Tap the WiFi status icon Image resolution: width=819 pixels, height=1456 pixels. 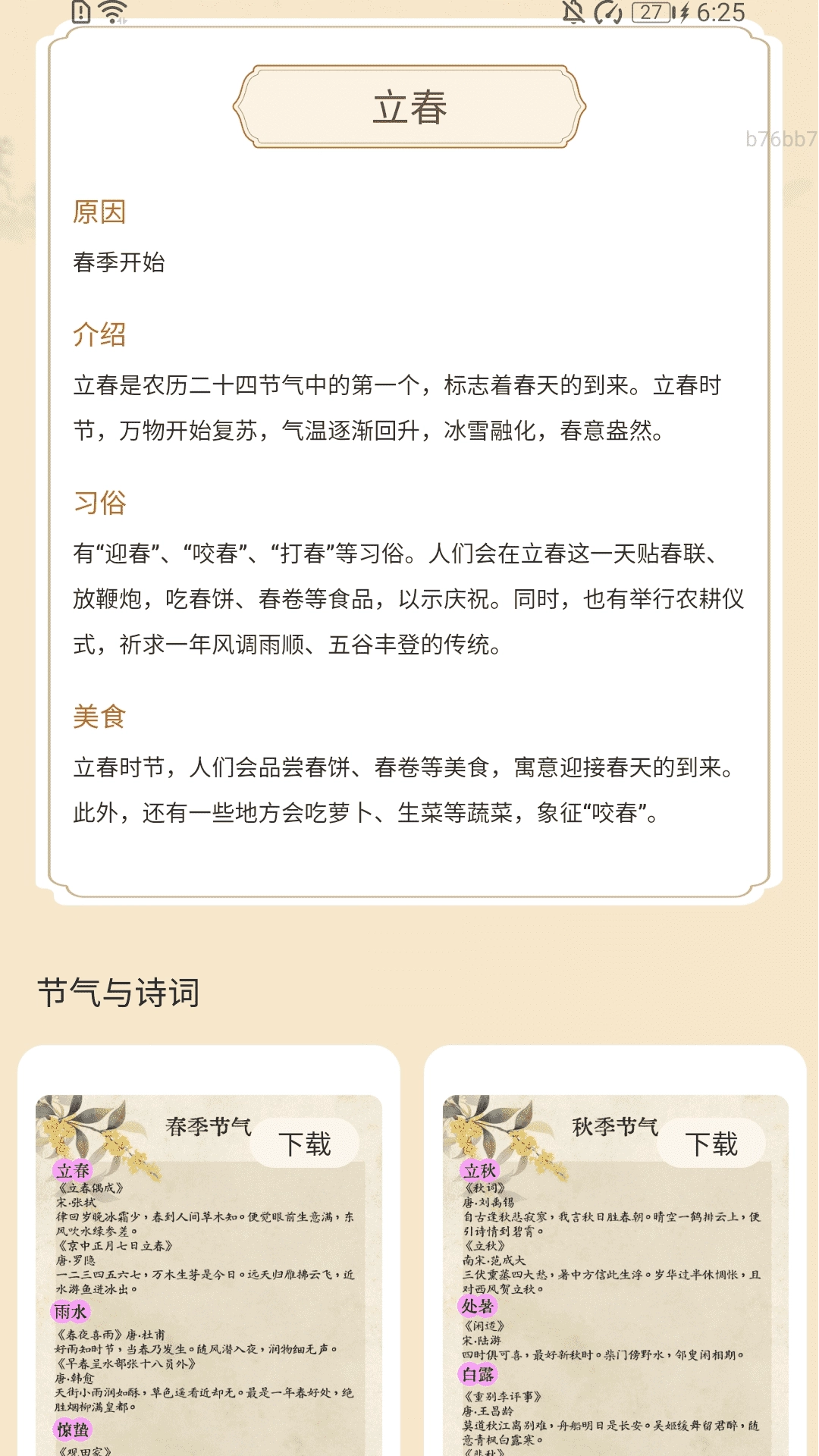pyautogui.click(x=110, y=10)
